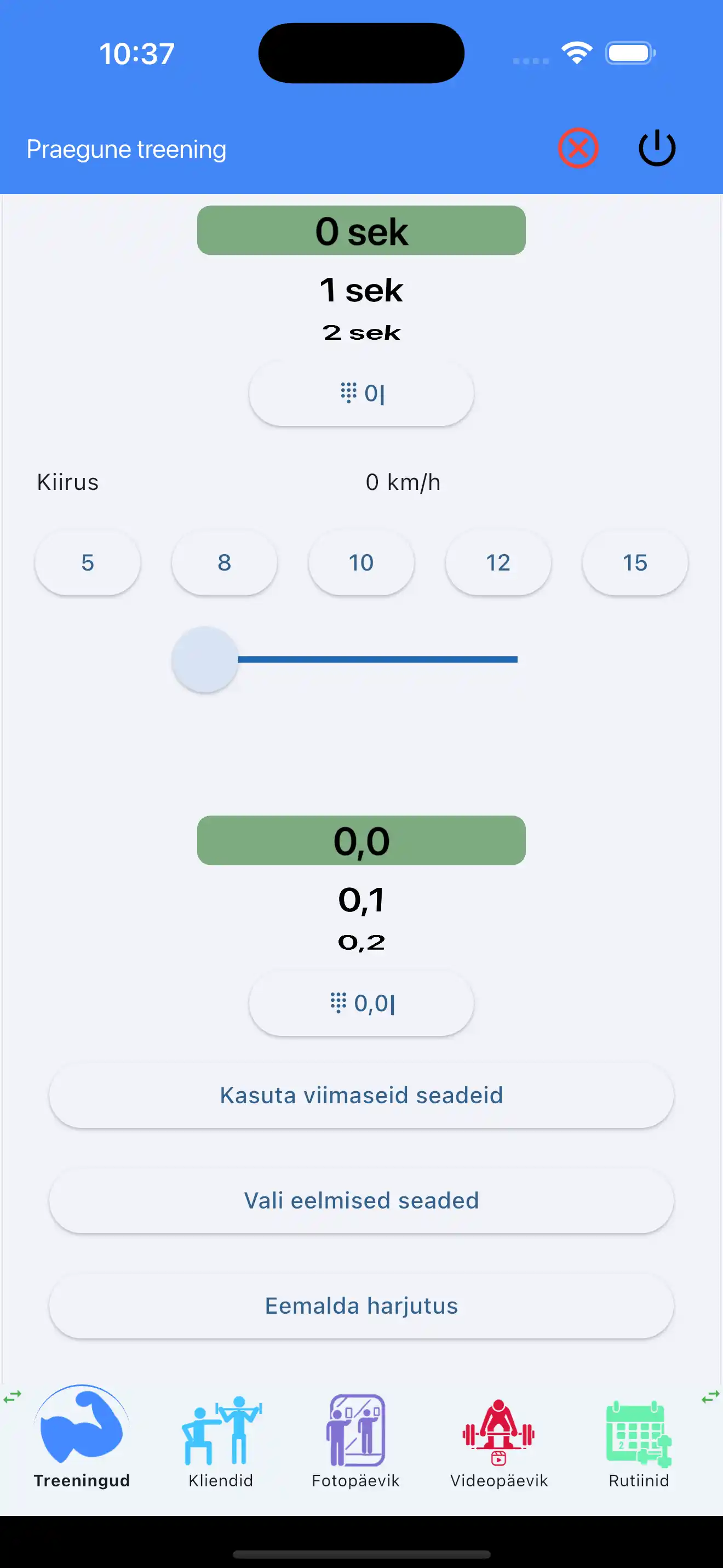This screenshot has width=723, height=1568.
Task: Tap the red cancel icon
Action: (578, 148)
